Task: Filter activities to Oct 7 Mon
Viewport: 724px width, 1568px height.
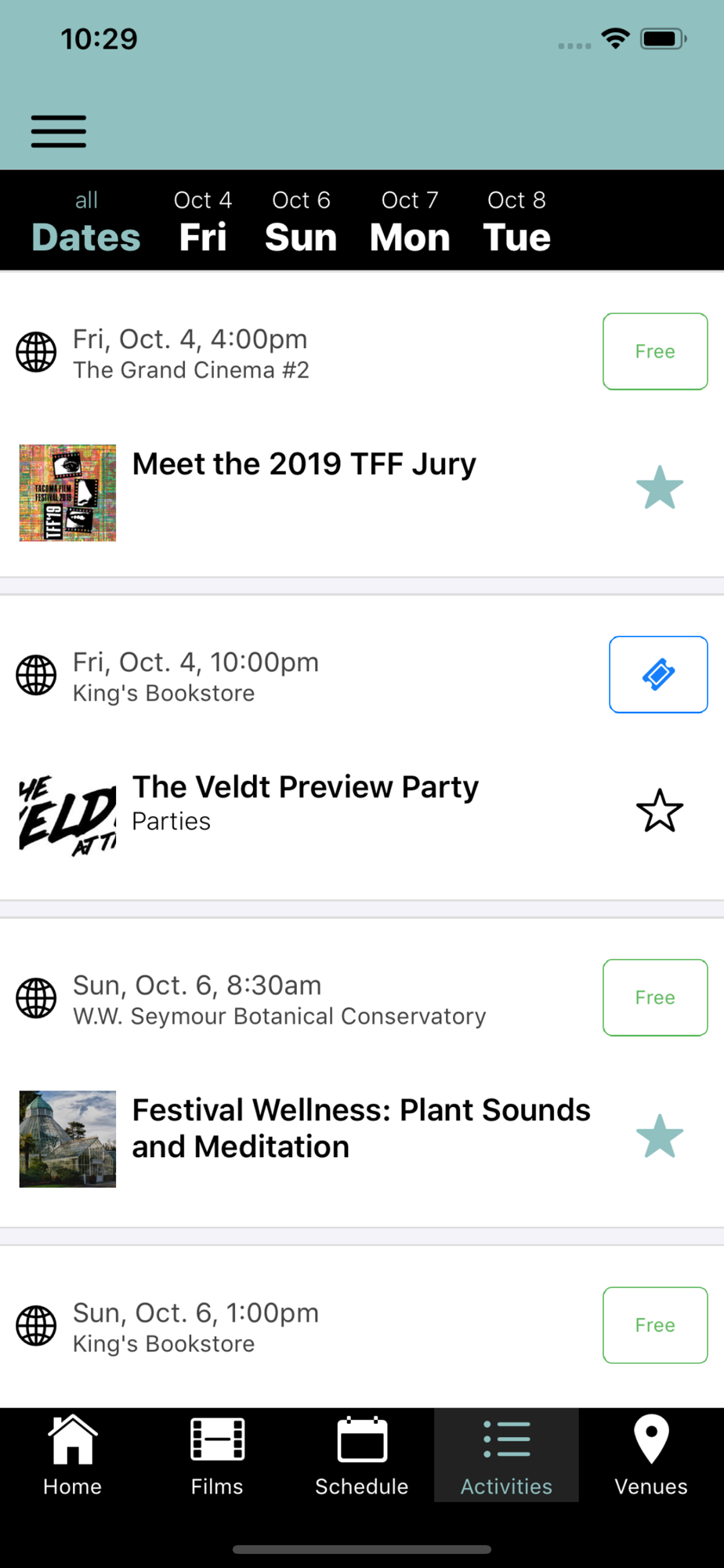Action: (410, 223)
